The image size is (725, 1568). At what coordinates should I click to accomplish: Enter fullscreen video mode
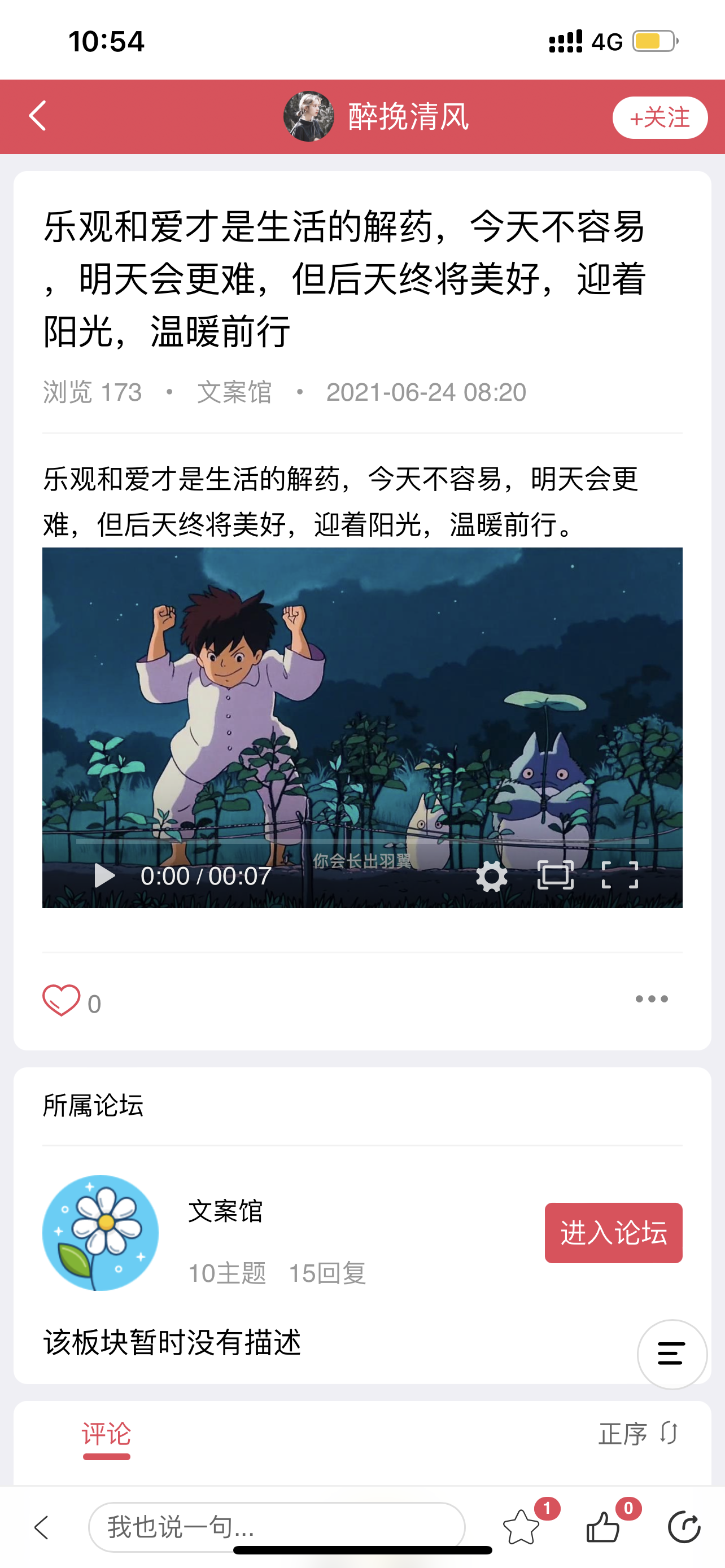pos(619,875)
